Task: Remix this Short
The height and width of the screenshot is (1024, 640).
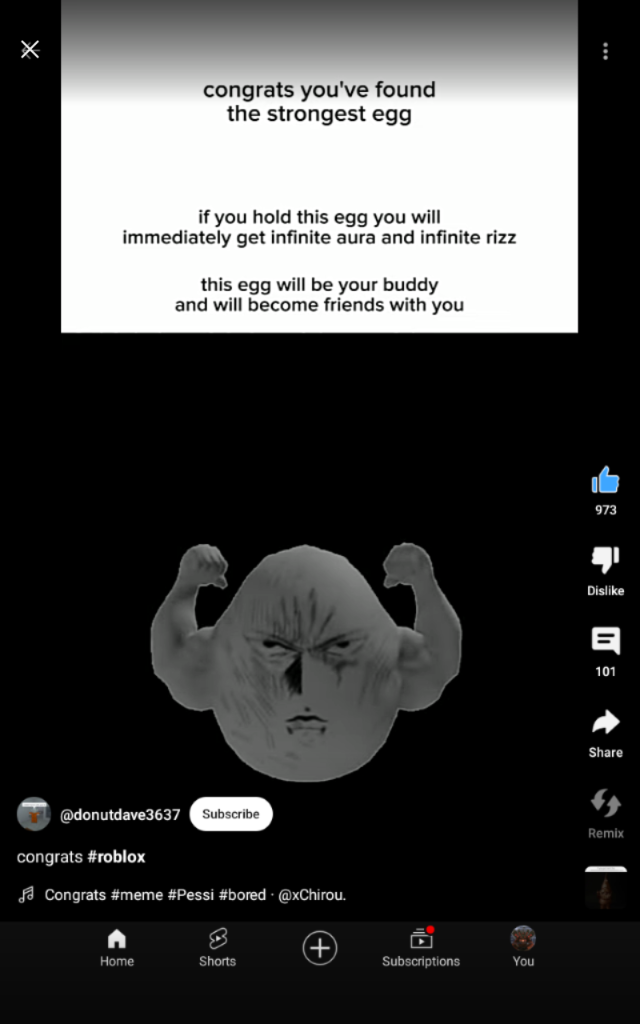Action: pyautogui.click(x=605, y=805)
